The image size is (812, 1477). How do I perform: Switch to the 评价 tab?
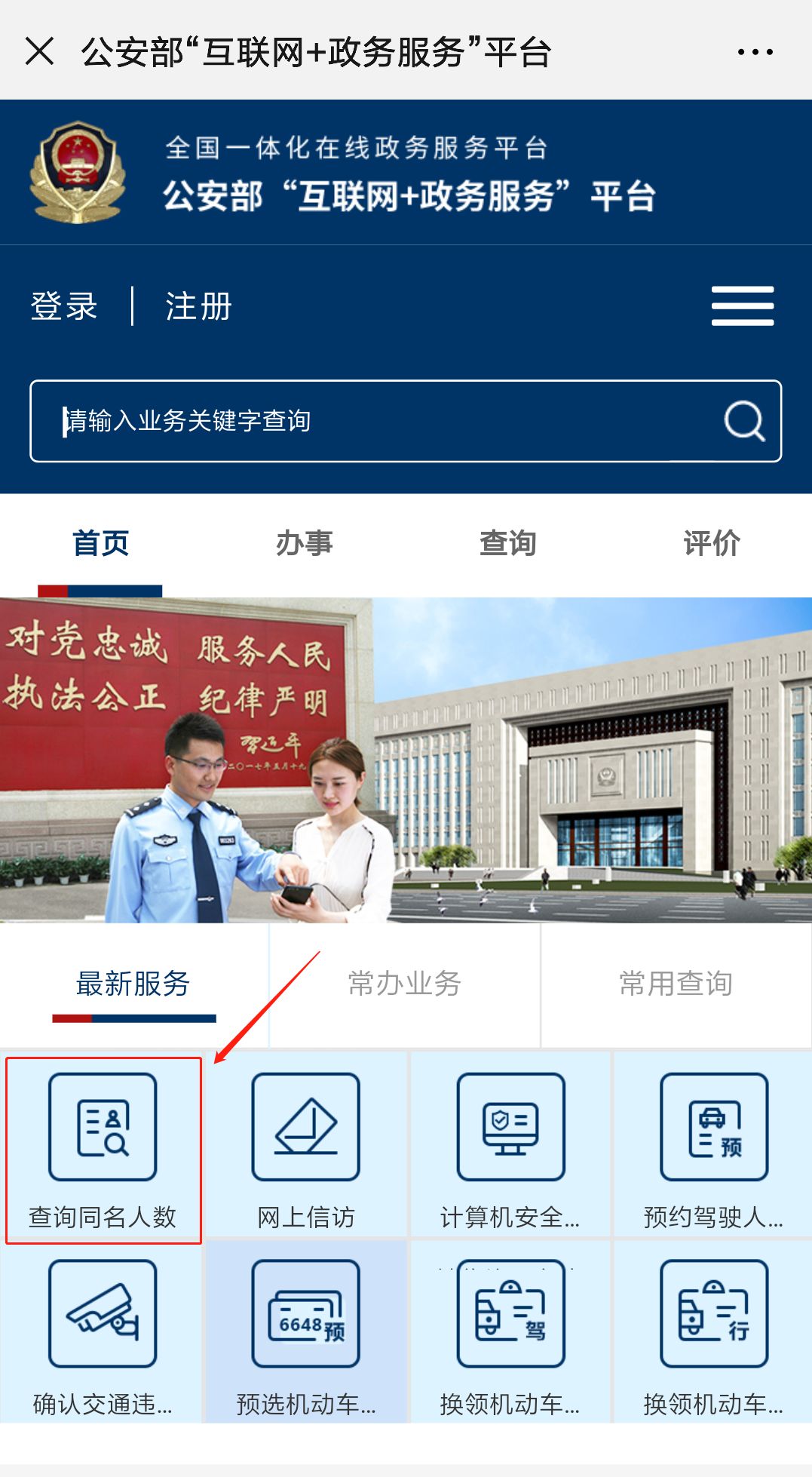coord(711,543)
